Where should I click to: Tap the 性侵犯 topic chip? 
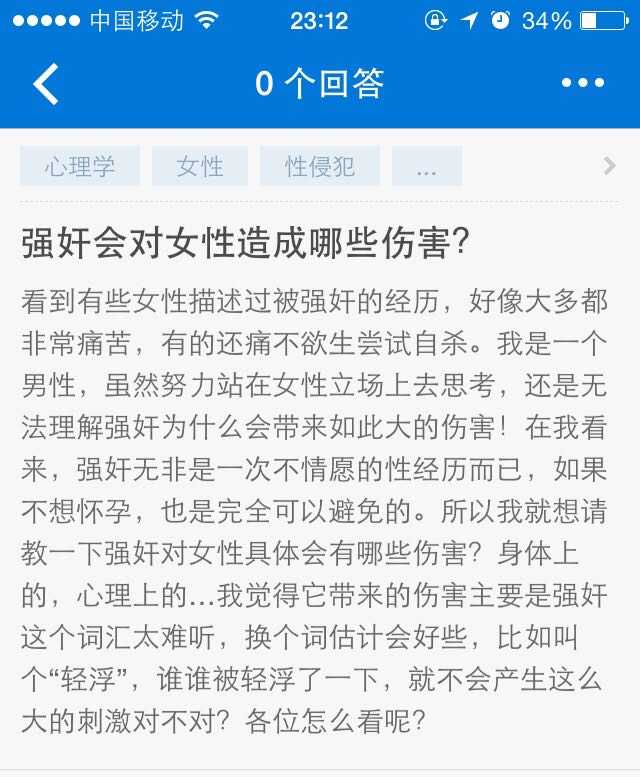[320, 167]
